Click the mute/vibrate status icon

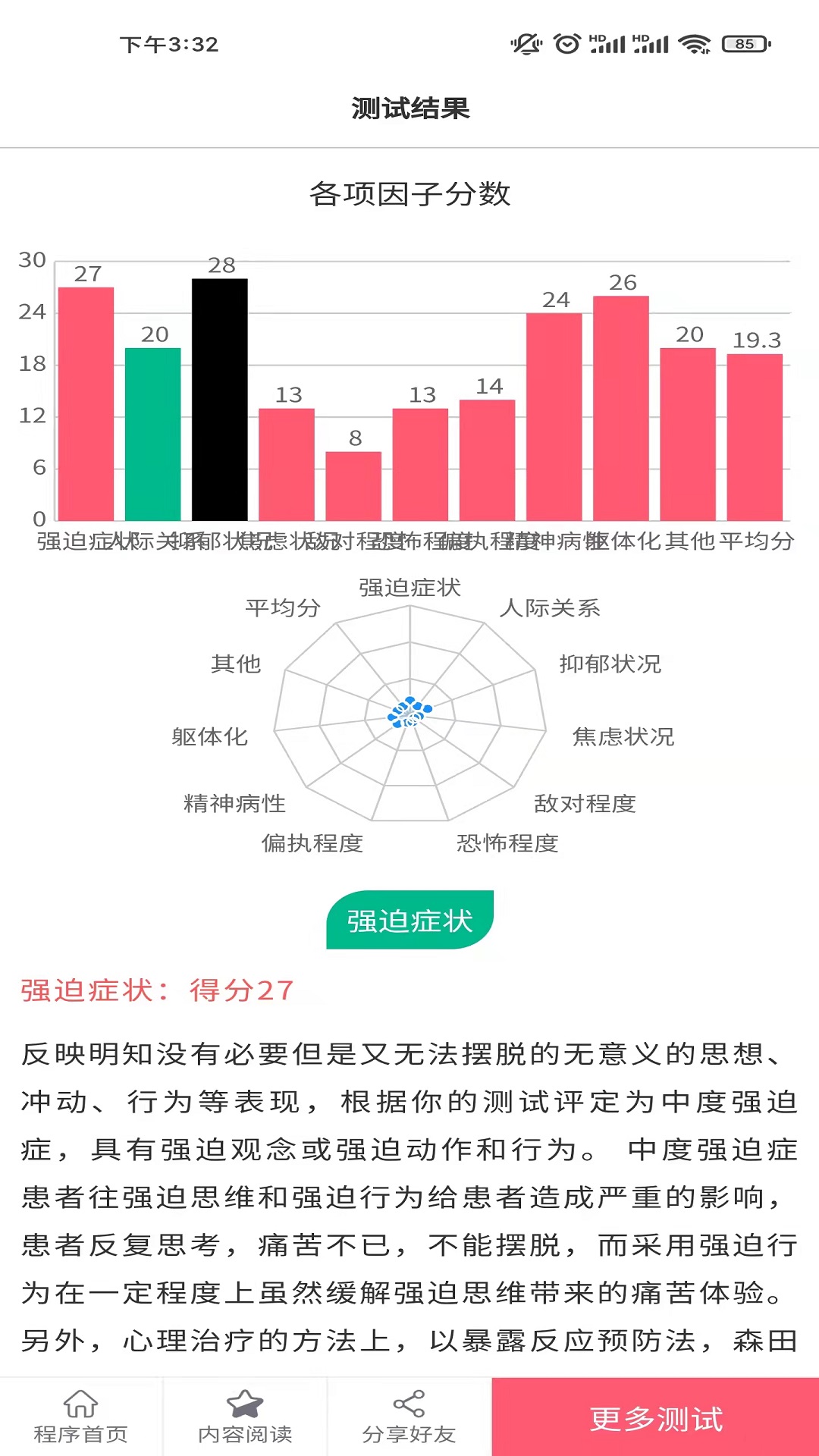525,45
